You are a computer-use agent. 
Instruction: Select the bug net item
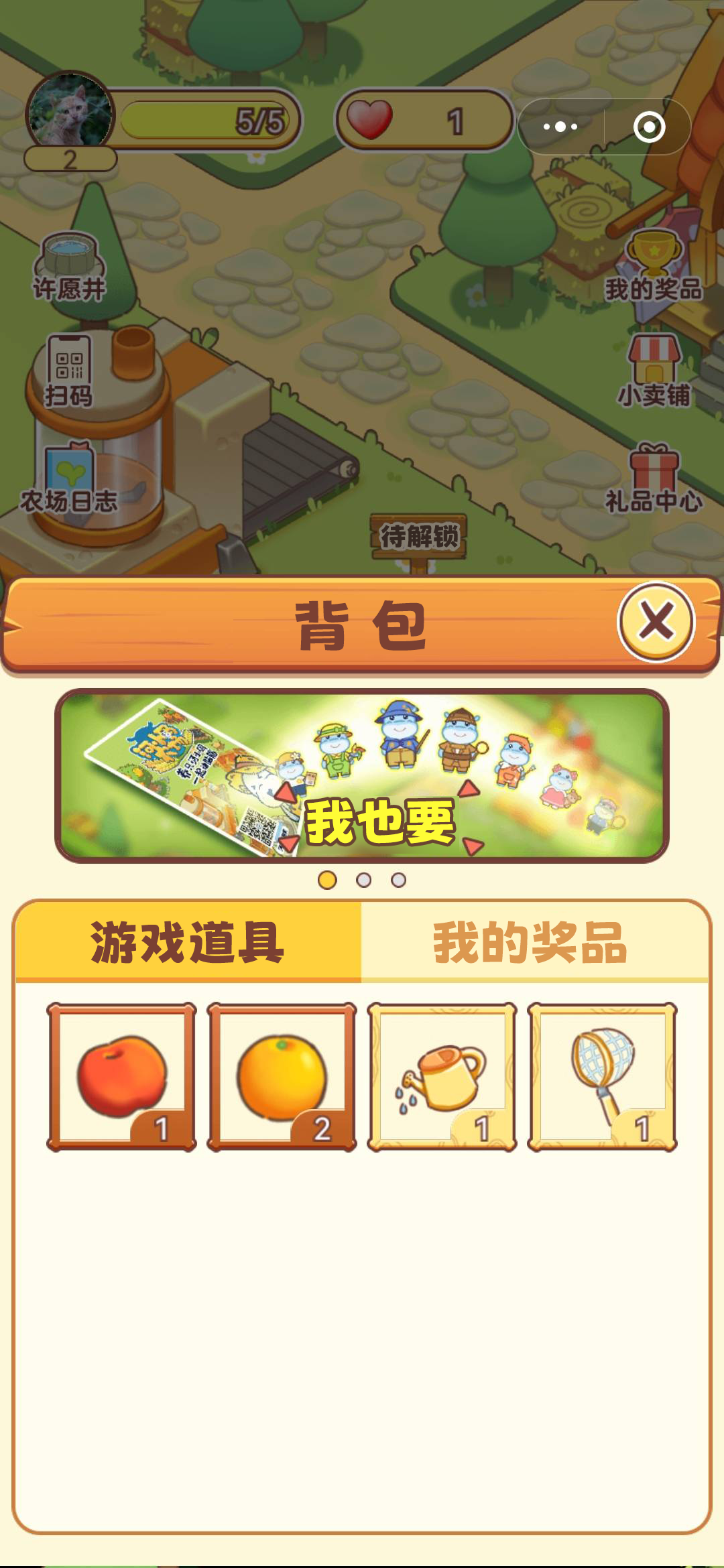coord(602,1077)
